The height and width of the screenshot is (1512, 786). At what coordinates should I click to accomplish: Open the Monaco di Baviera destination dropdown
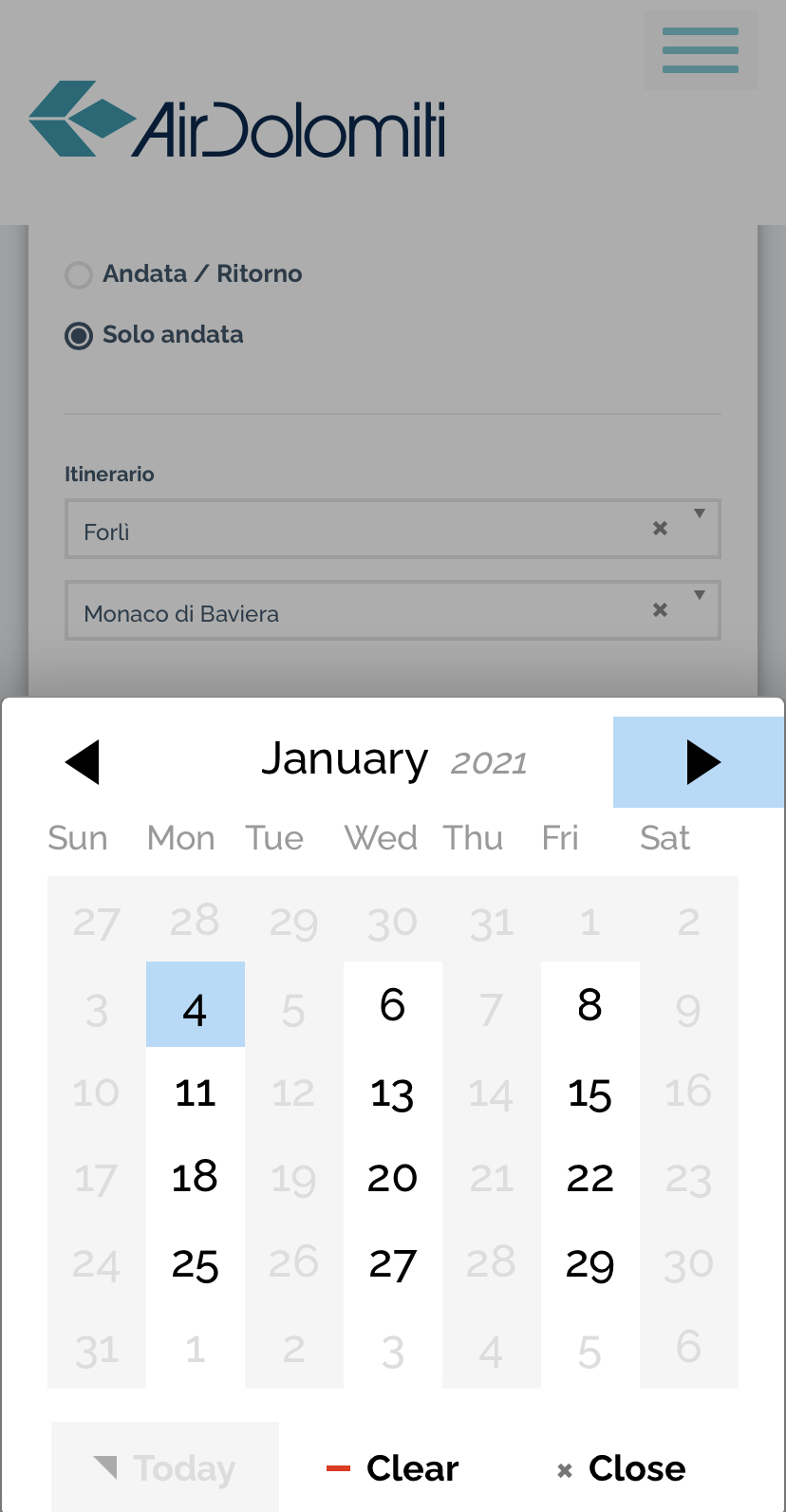(700, 596)
